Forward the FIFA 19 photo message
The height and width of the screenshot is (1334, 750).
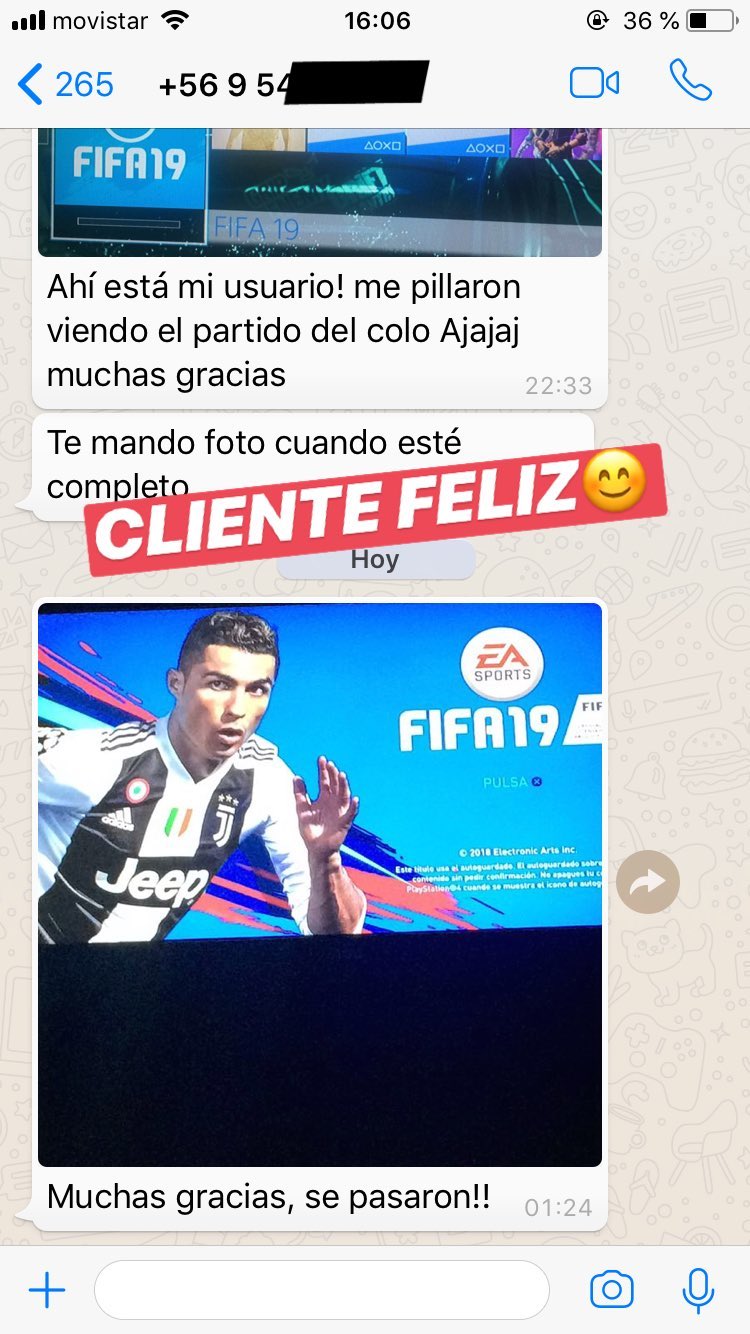click(648, 881)
